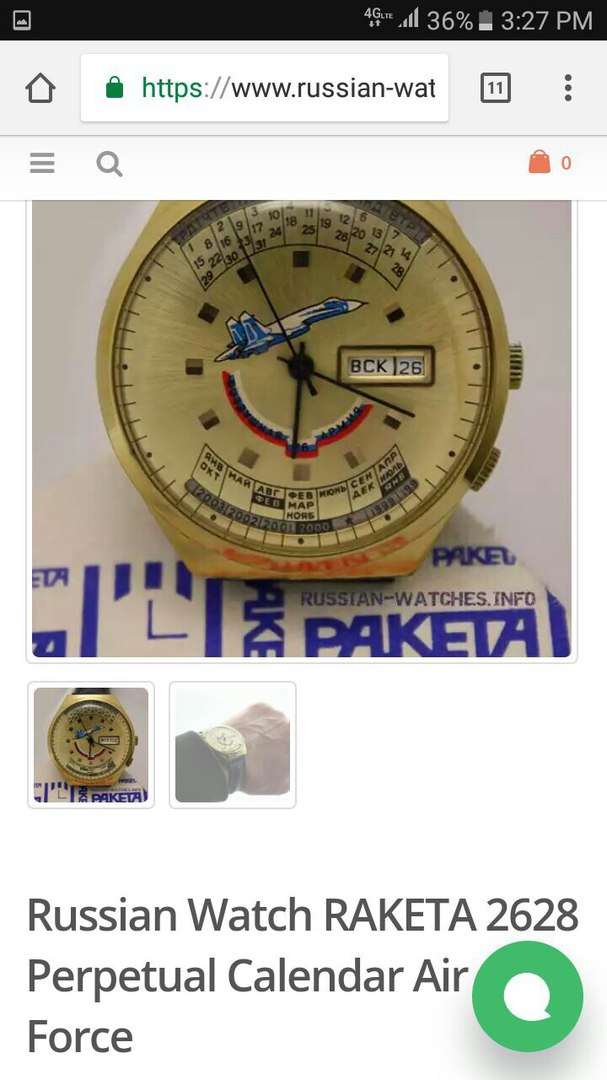Open the site hamburger menu
This screenshot has width=607, height=1080.
pyautogui.click(x=42, y=163)
